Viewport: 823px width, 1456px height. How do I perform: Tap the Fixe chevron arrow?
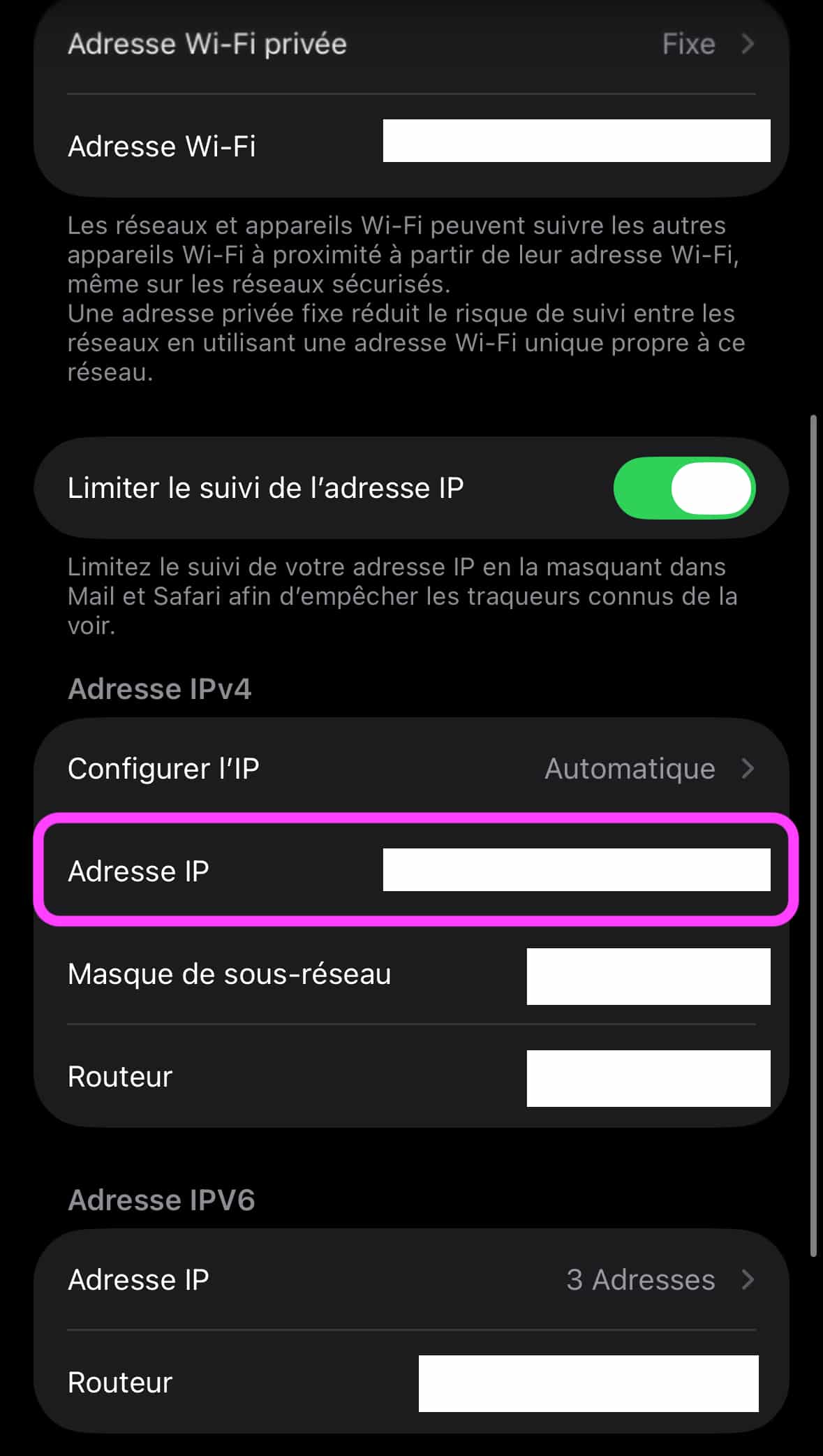(748, 44)
